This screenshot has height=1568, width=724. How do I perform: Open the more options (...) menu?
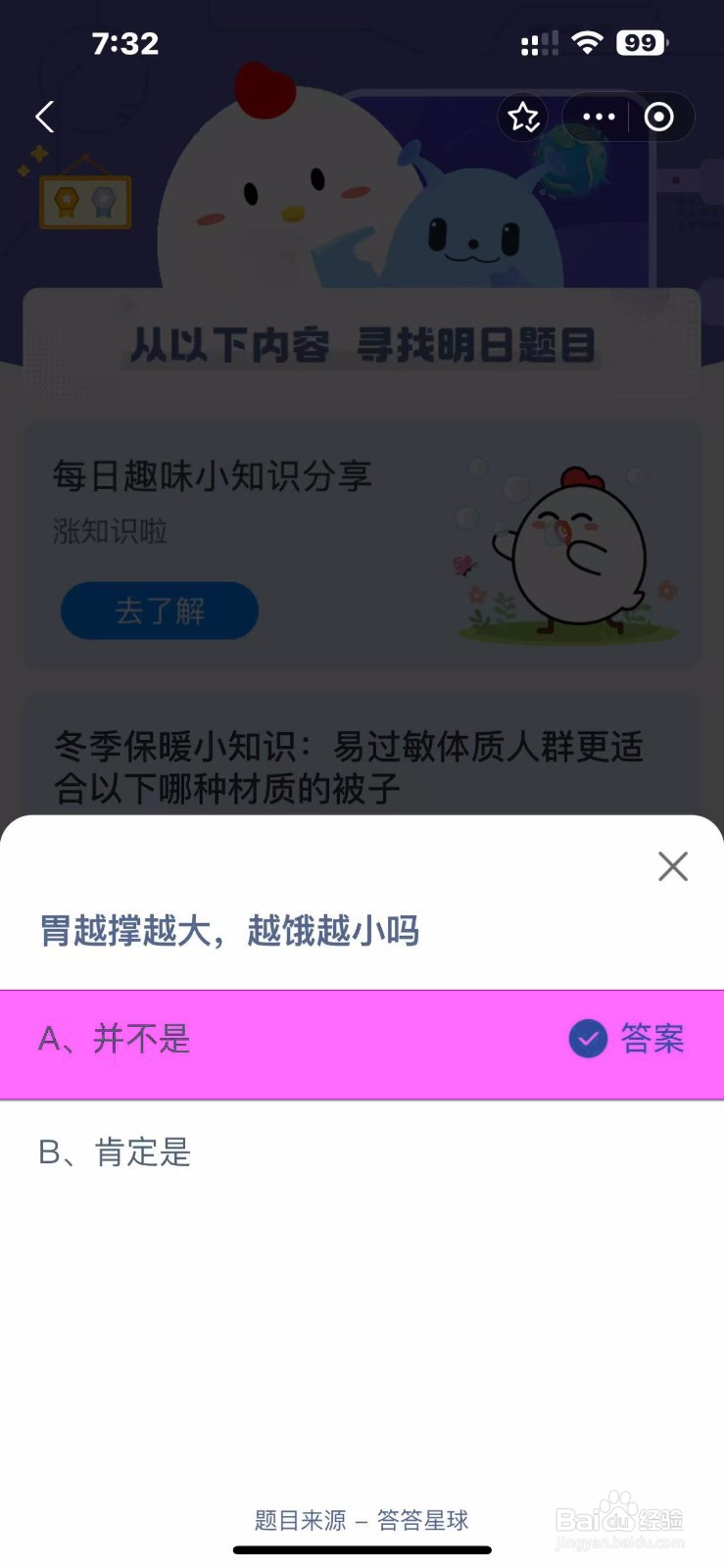click(x=598, y=117)
